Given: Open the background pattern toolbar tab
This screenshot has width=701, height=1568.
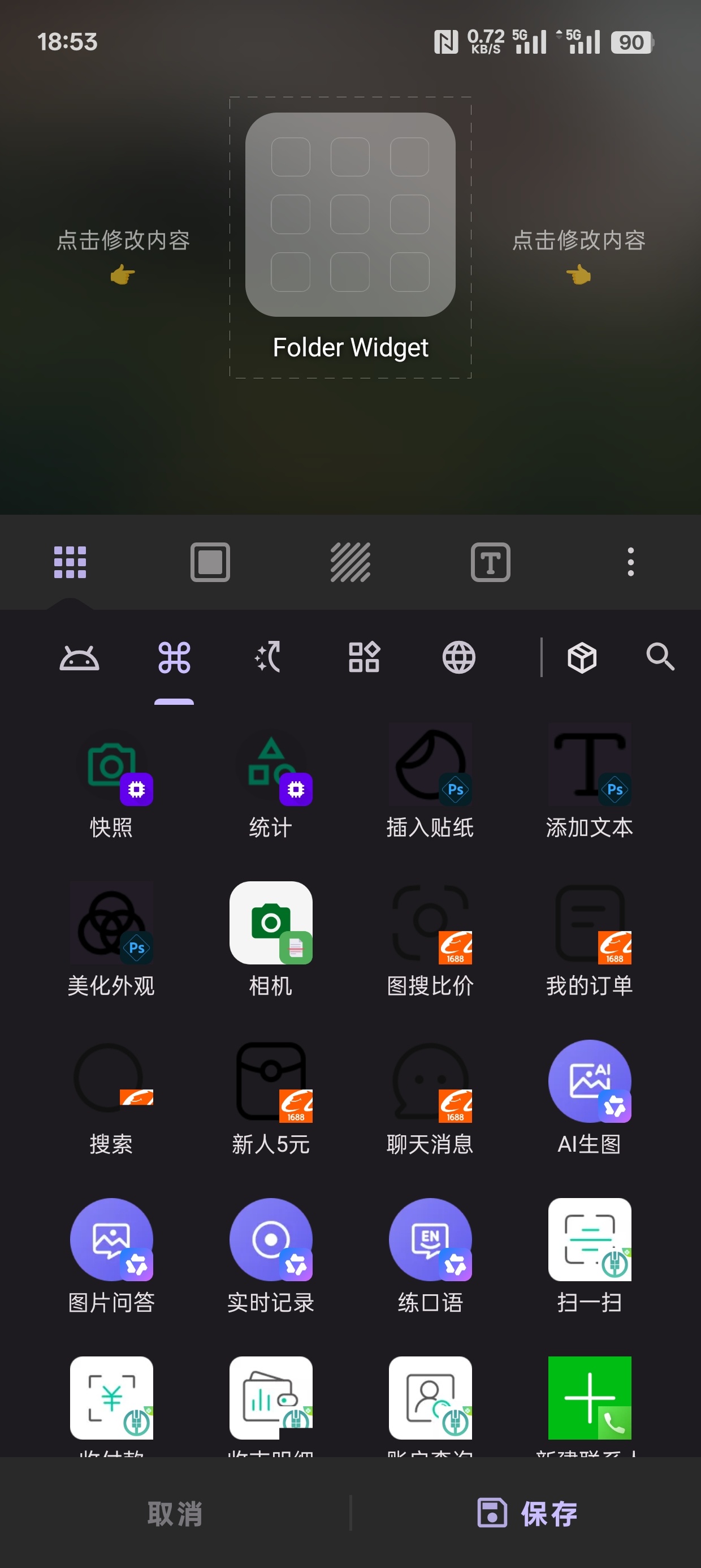Looking at the screenshot, I should [x=350, y=561].
